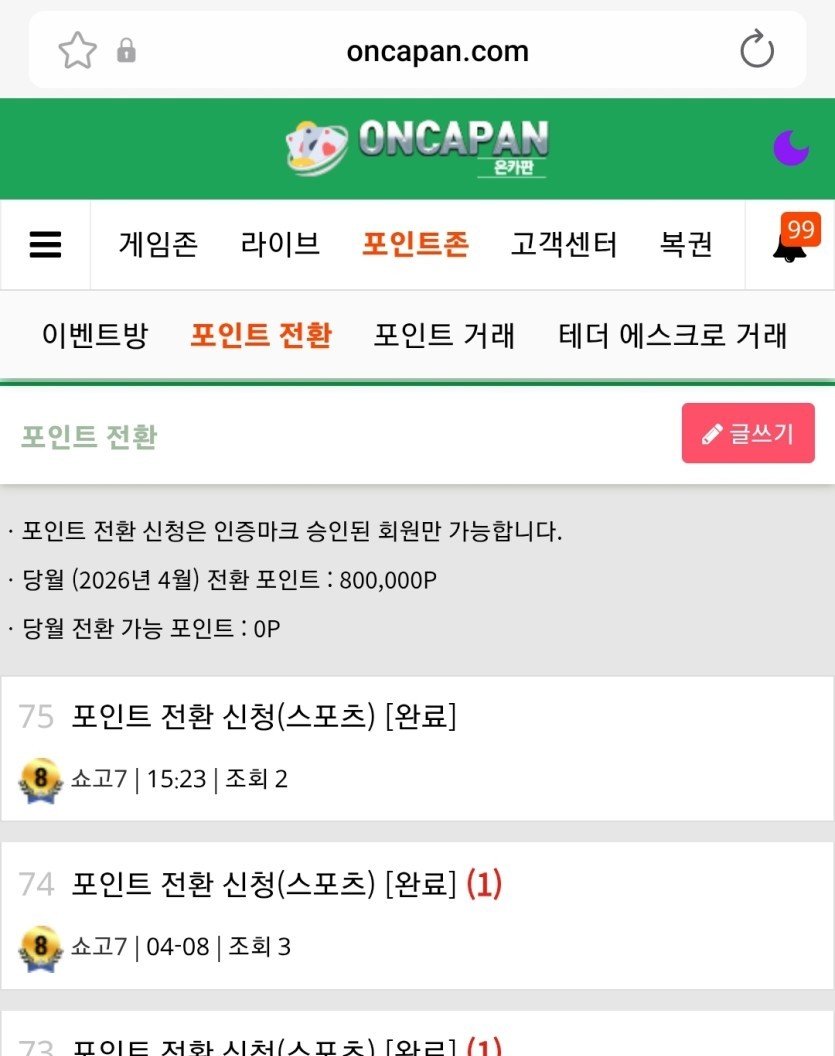This screenshot has width=835, height=1056.
Task: Open the hamburger drawer menu
Action: (x=46, y=245)
